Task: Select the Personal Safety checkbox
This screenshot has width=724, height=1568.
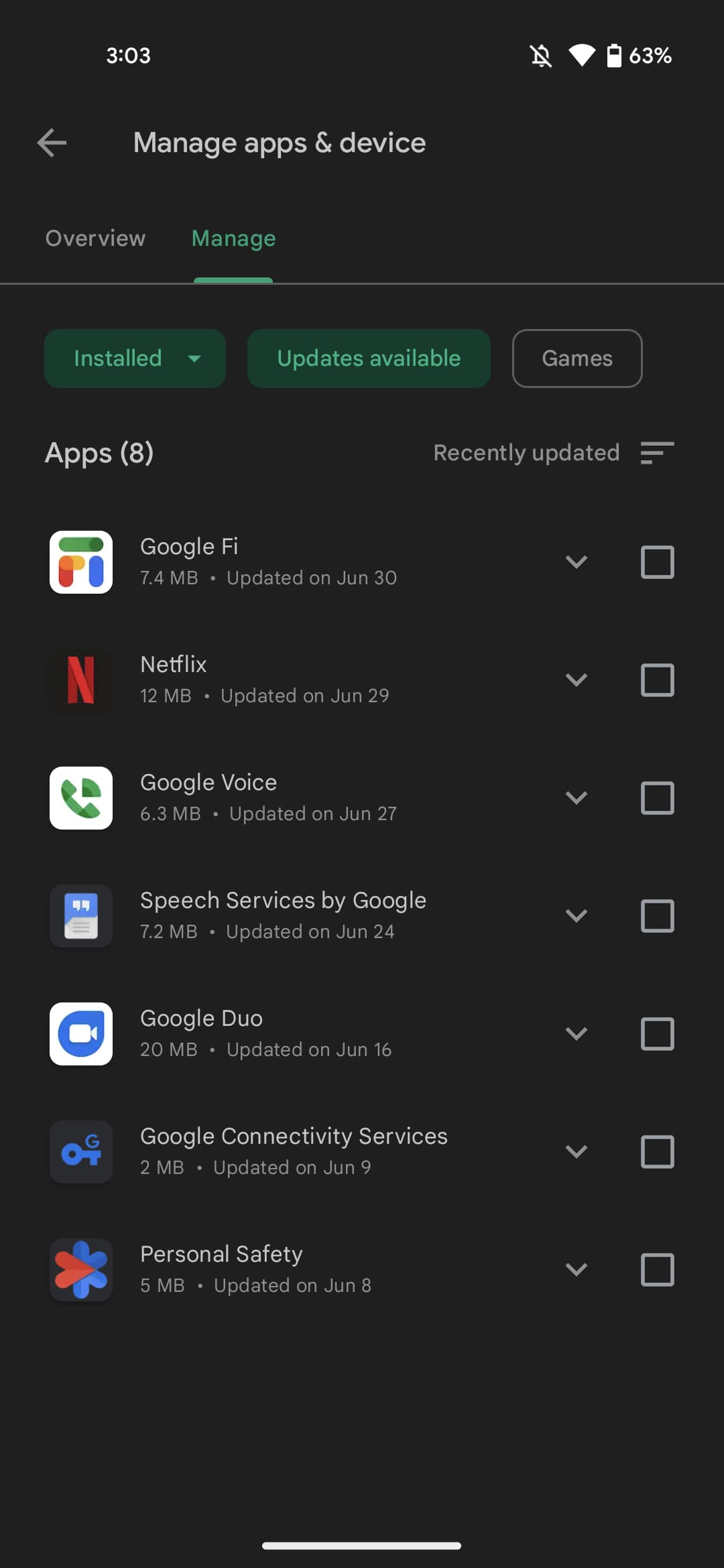Action: click(x=657, y=1269)
